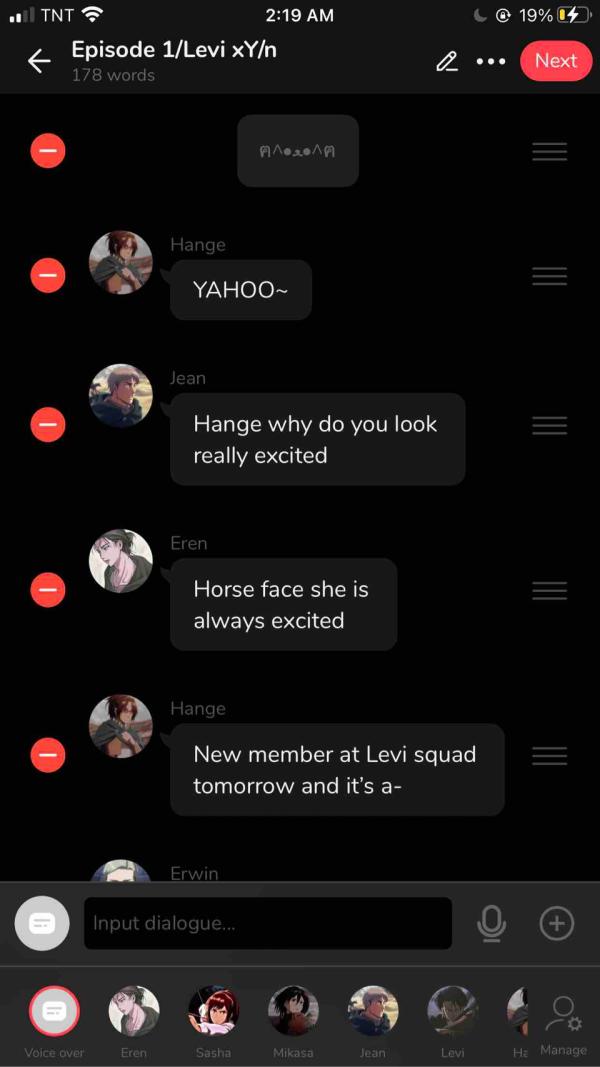Delete Eren's "Horse face" message

click(x=47, y=590)
